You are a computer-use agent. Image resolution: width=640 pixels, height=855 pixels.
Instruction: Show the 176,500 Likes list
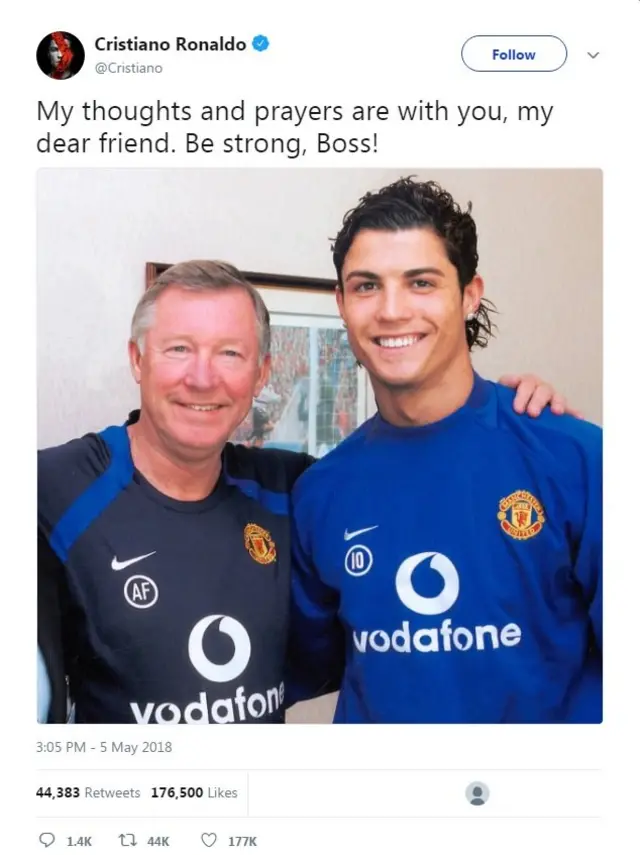click(194, 793)
